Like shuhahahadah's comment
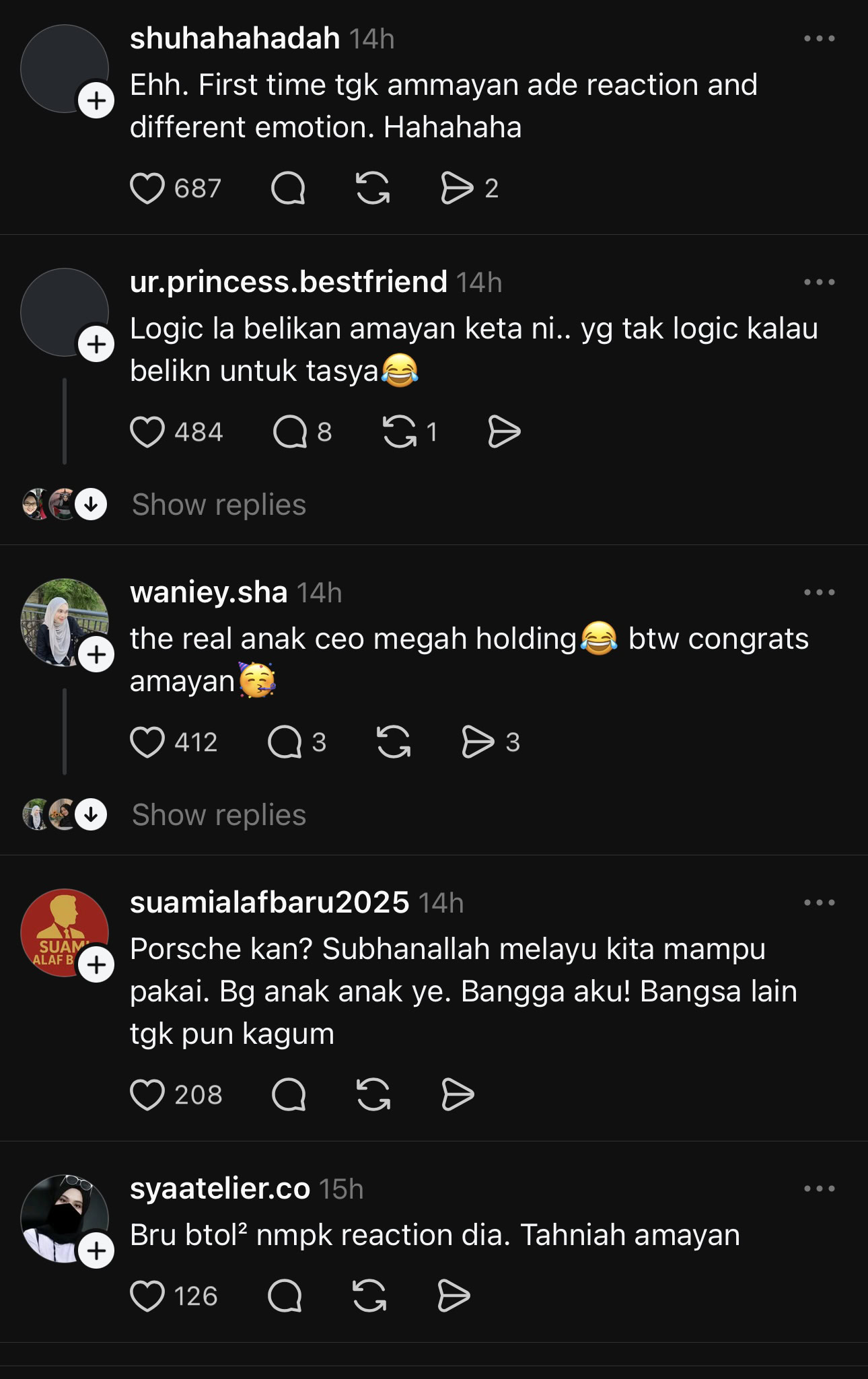Screen dimensions: 868x1379 pyautogui.click(x=147, y=188)
